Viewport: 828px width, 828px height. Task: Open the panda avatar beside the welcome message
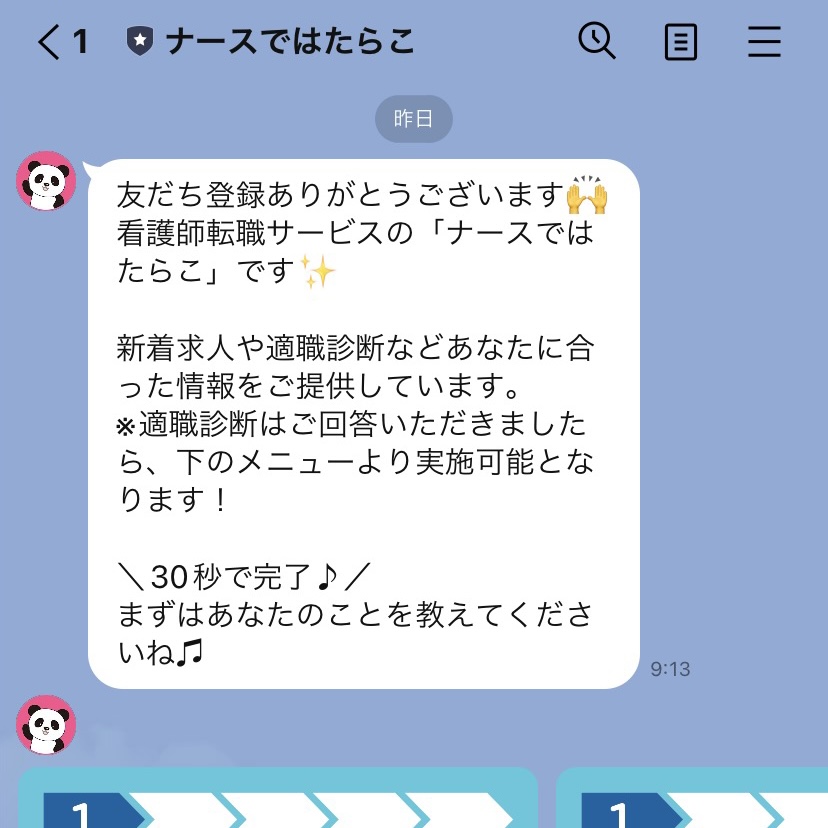tap(46, 182)
